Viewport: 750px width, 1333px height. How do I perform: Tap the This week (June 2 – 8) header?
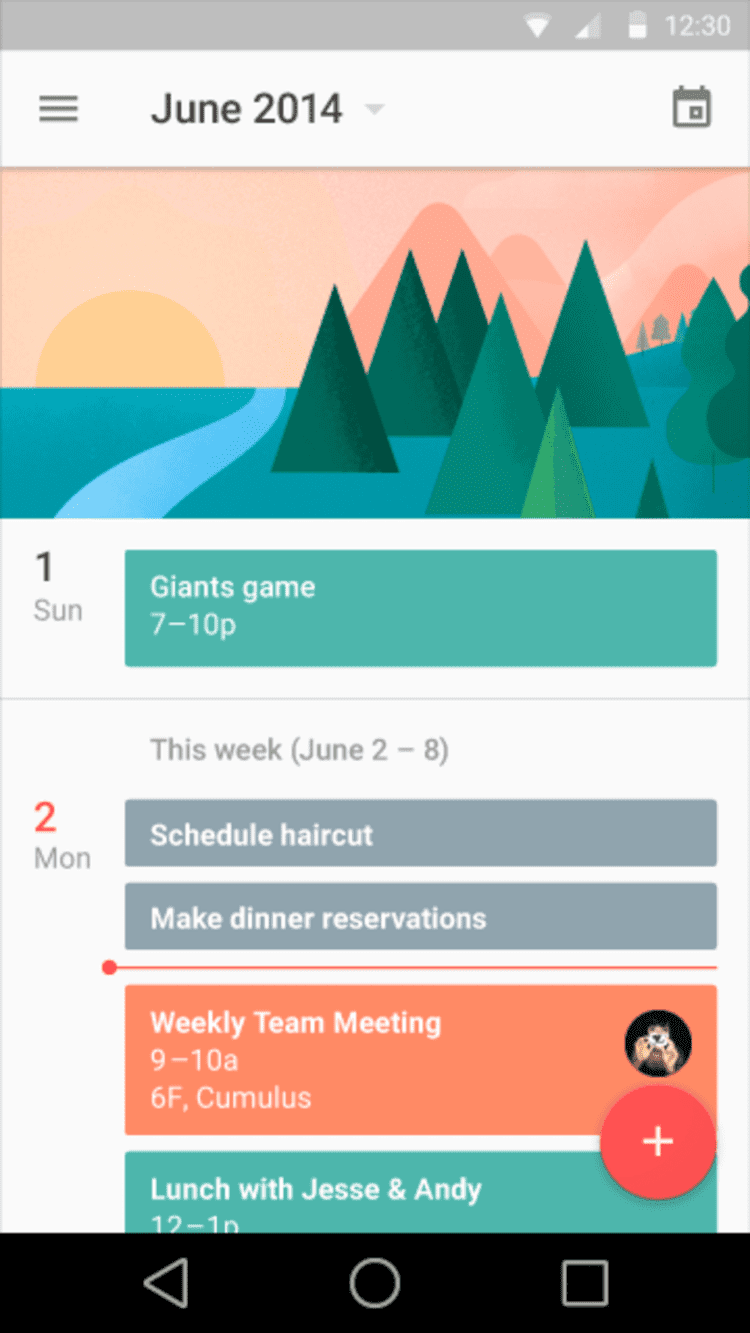pos(299,749)
